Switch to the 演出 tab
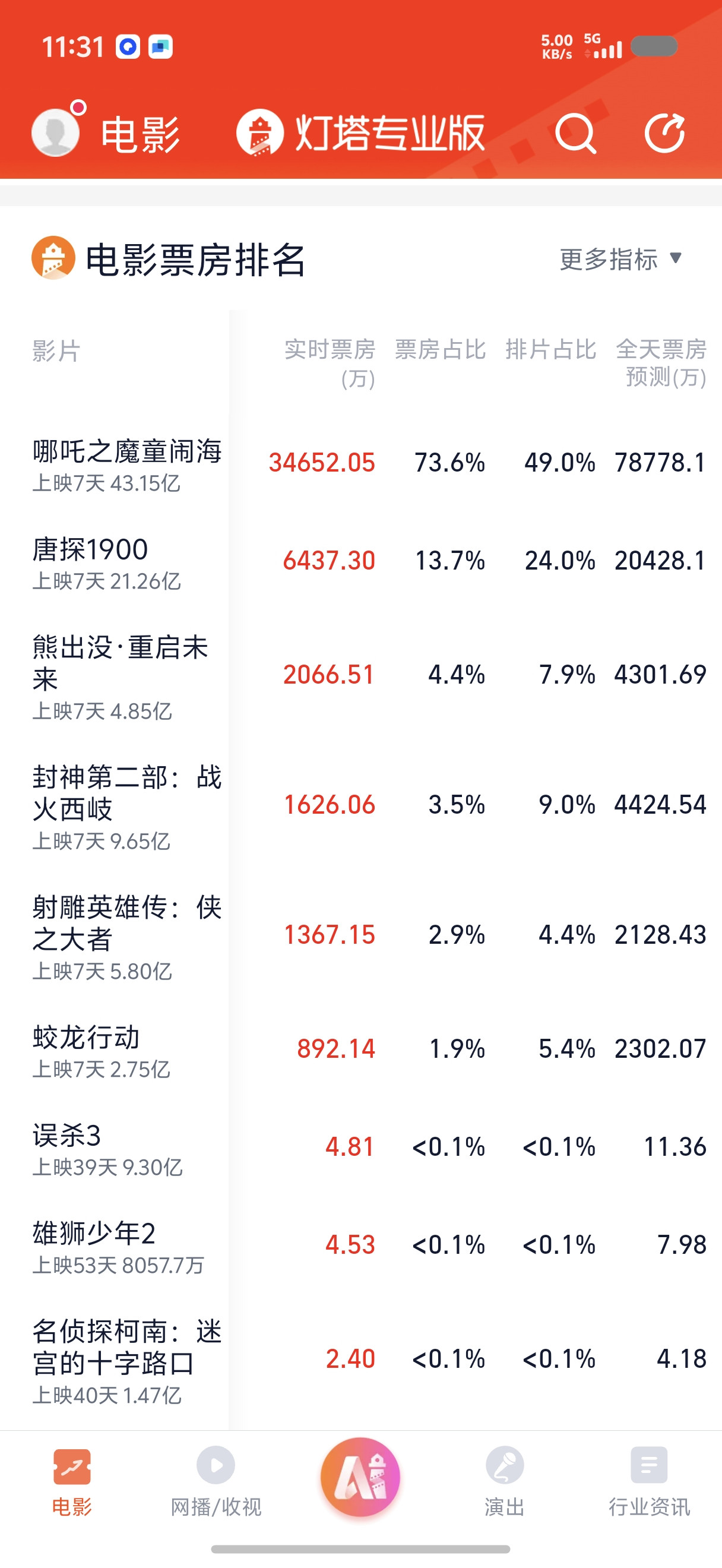Screen dimensions: 722x1568 [505, 1481]
